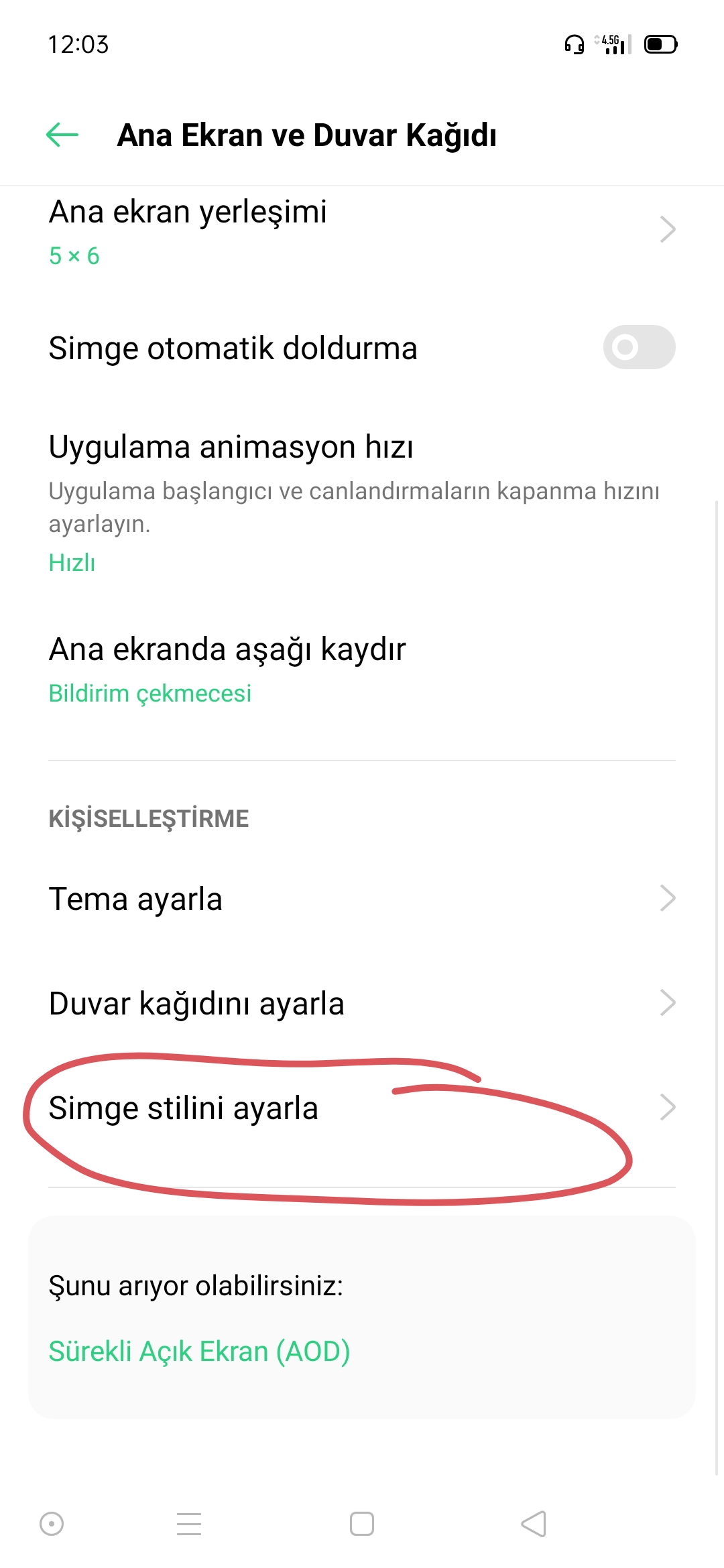Open Duvar kağıdını ayarla
The image size is (724, 1568).
(362, 1003)
